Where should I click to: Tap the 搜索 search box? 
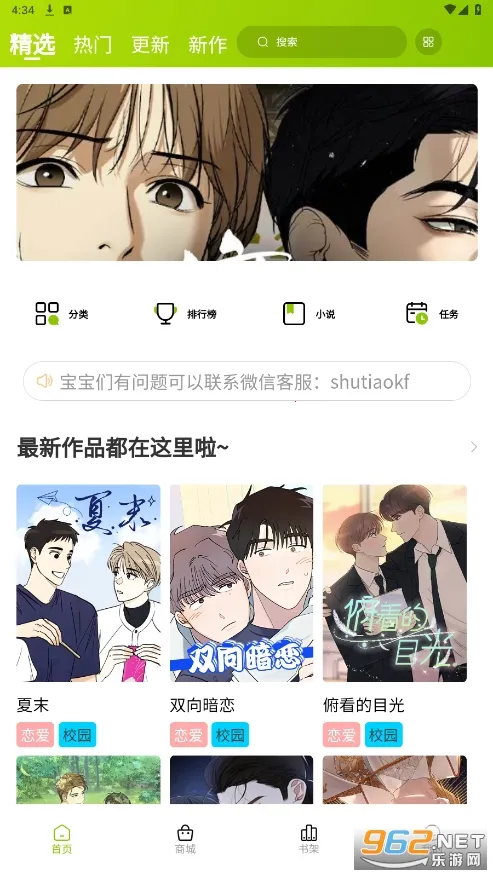tap(322, 42)
